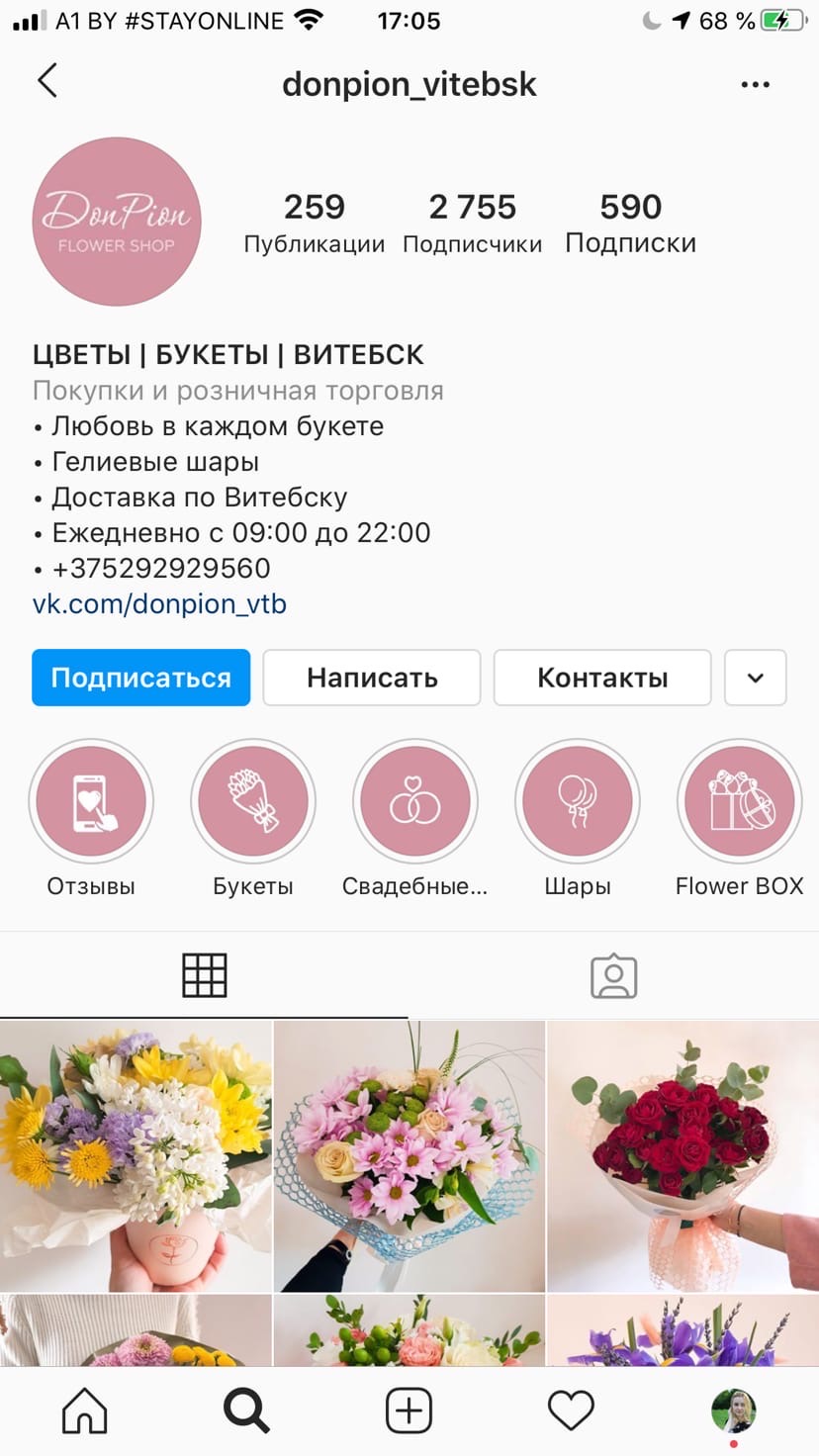The height and width of the screenshot is (1456, 819).
Task: Open the activity heart tab
Action: 571,1410
